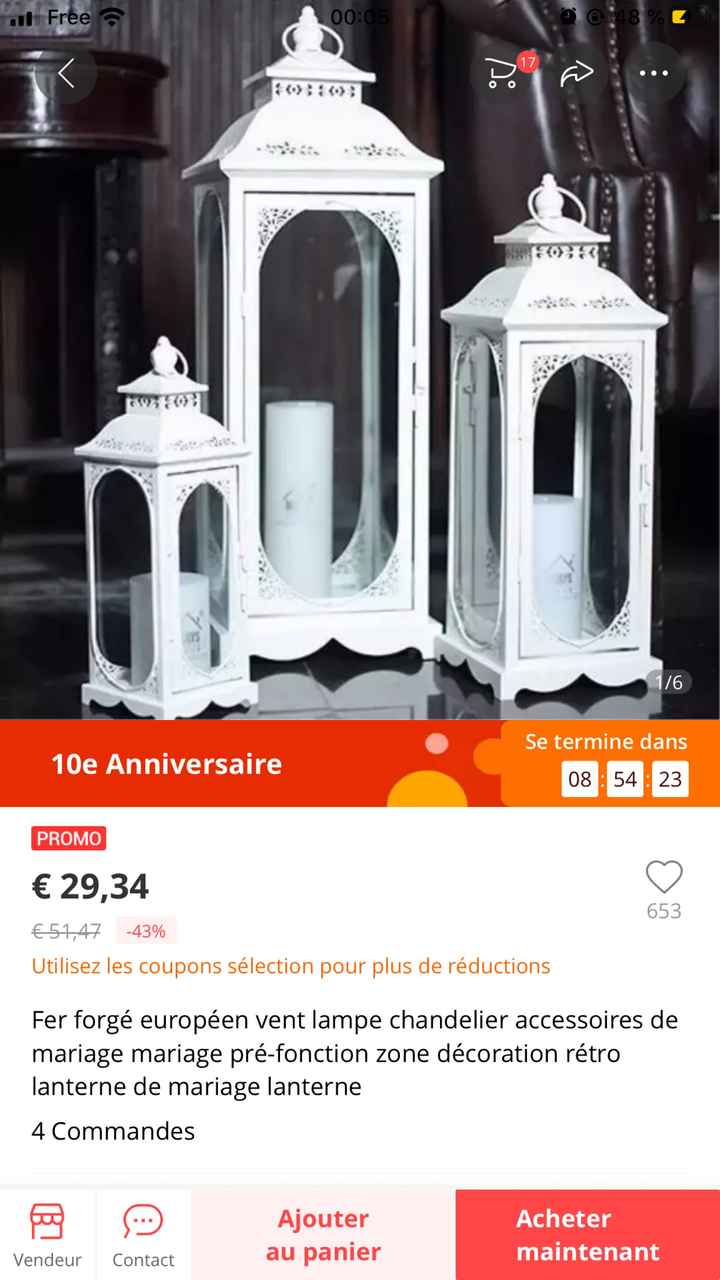The width and height of the screenshot is (720, 1280).
Task: Toggle the PROMO badge label
Action: coord(69,839)
